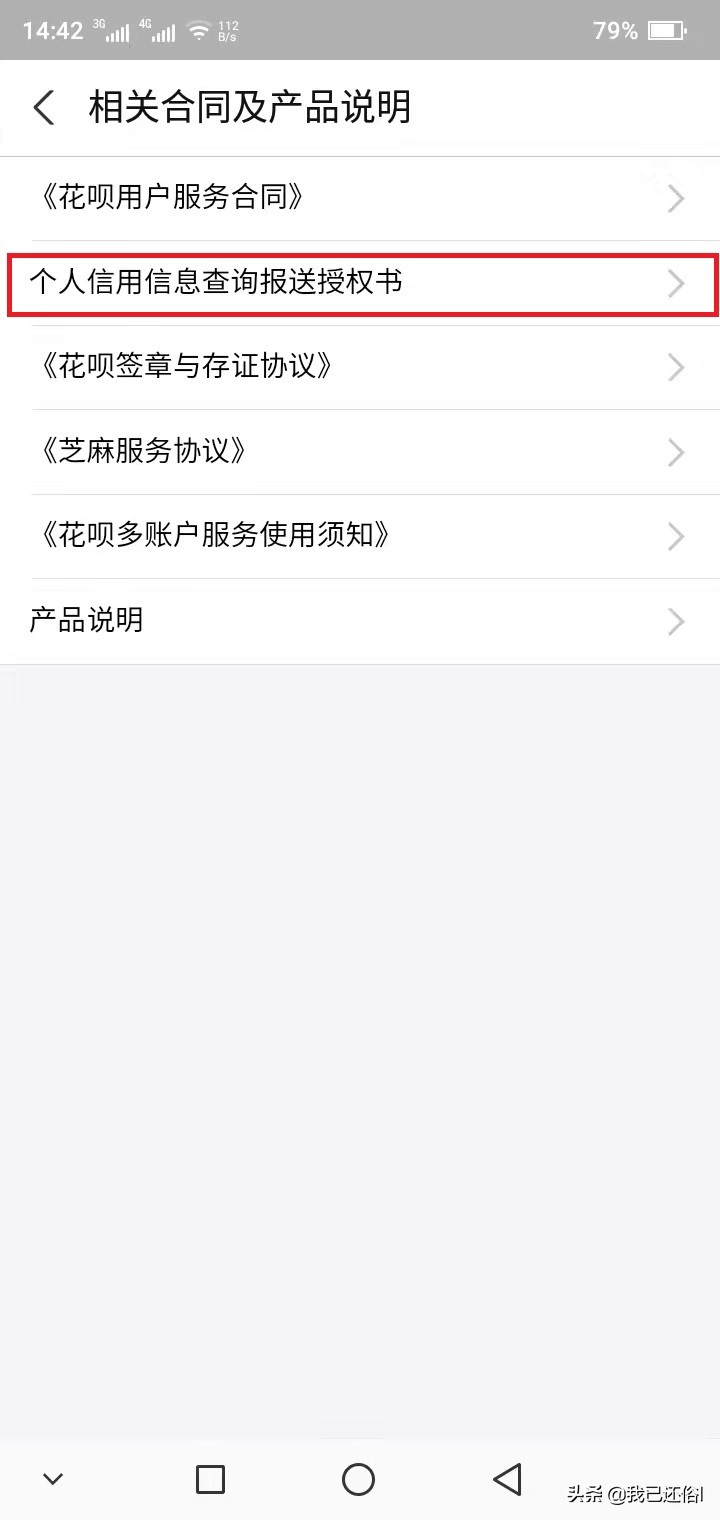
Task: Tap the back arrow on the title bar
Action: pyautogui.click(x=43, y=107)
